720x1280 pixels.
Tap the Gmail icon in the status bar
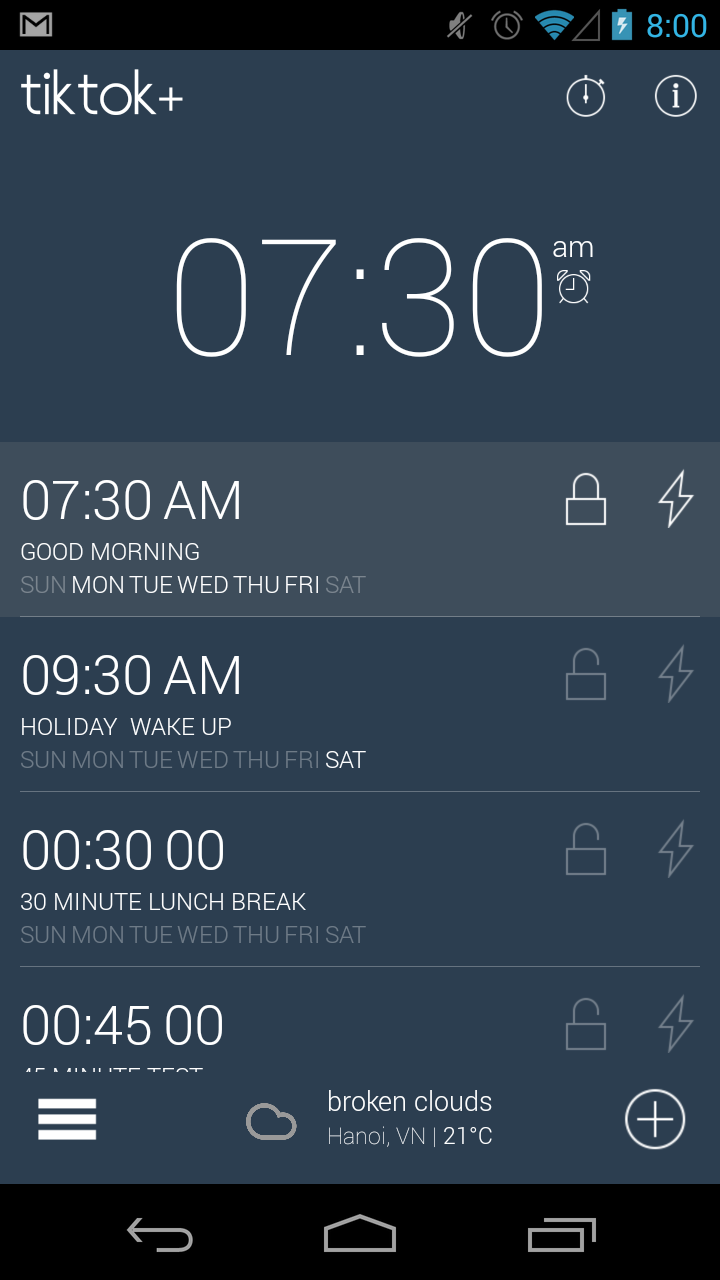[34, 23]
